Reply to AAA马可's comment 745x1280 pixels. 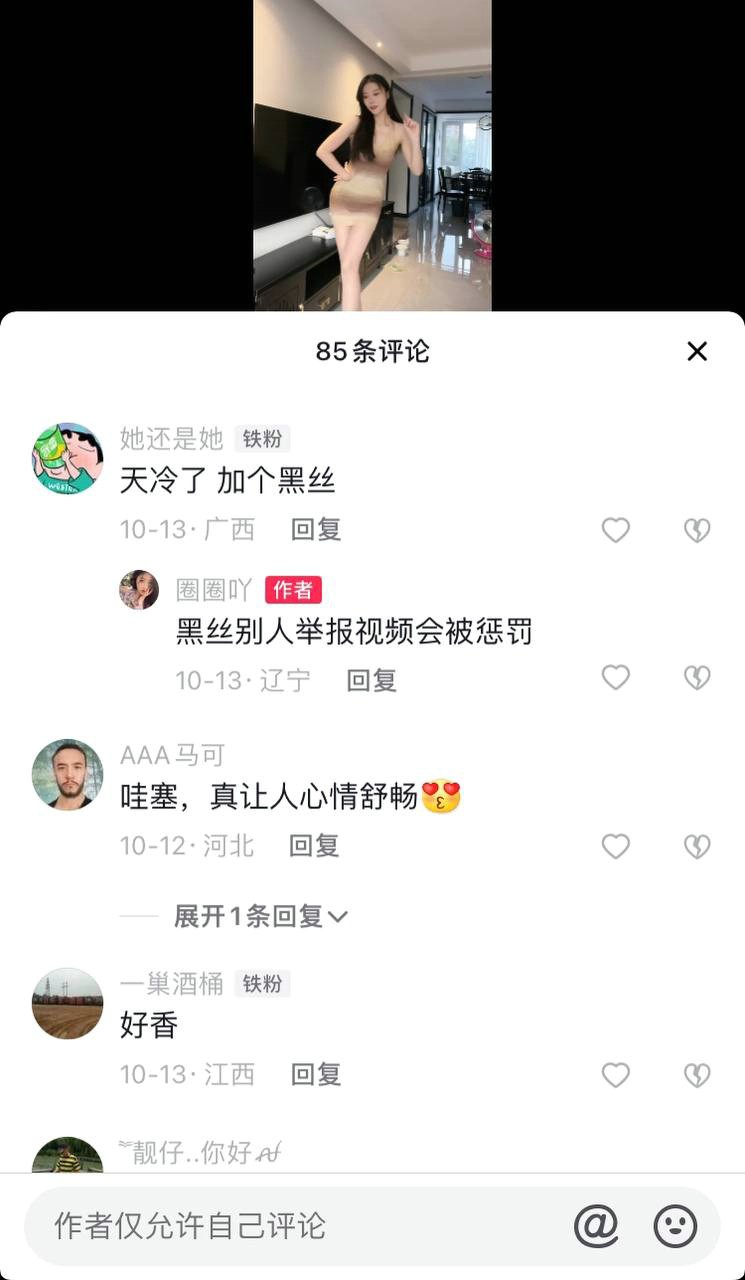coord(314,846)
